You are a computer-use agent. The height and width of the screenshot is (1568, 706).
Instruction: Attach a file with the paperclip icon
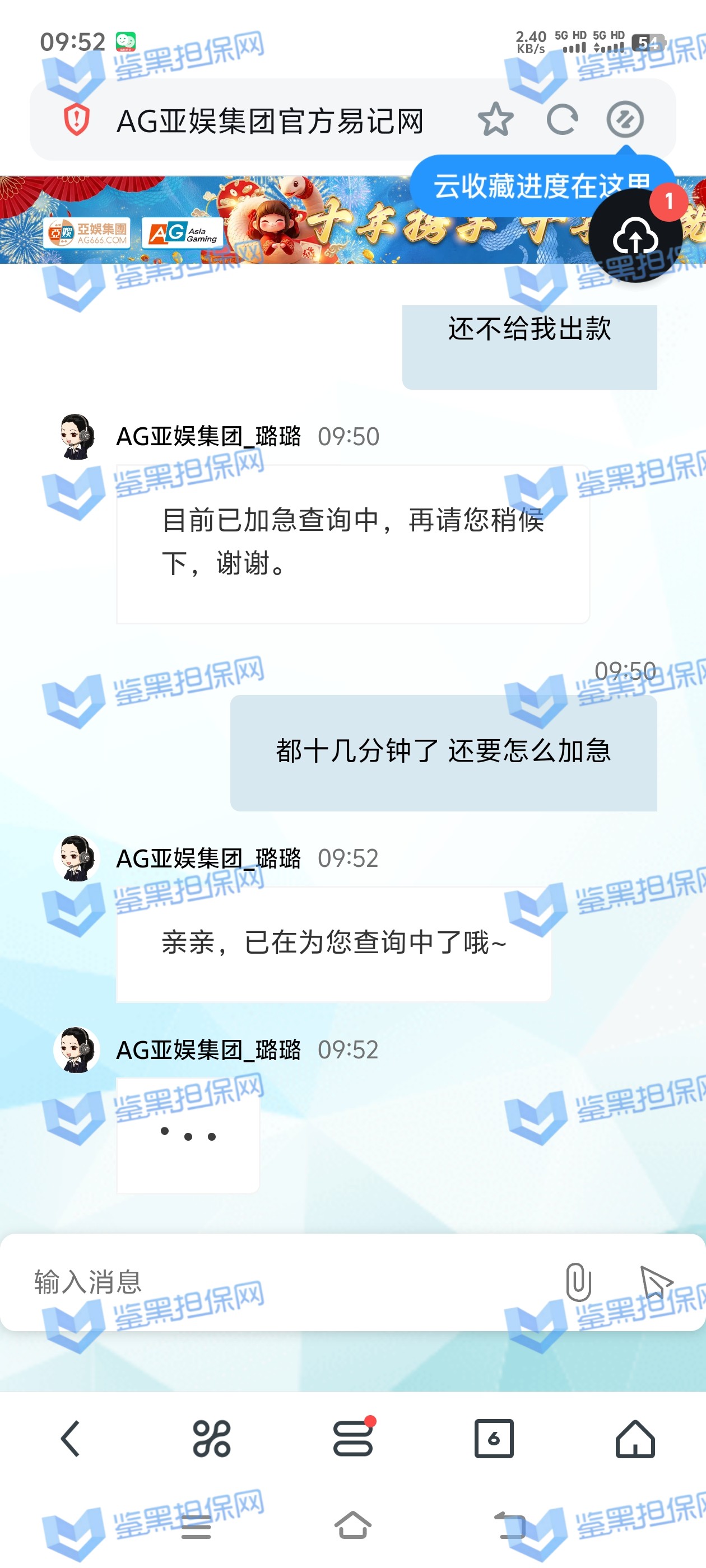coord(578,1281)
